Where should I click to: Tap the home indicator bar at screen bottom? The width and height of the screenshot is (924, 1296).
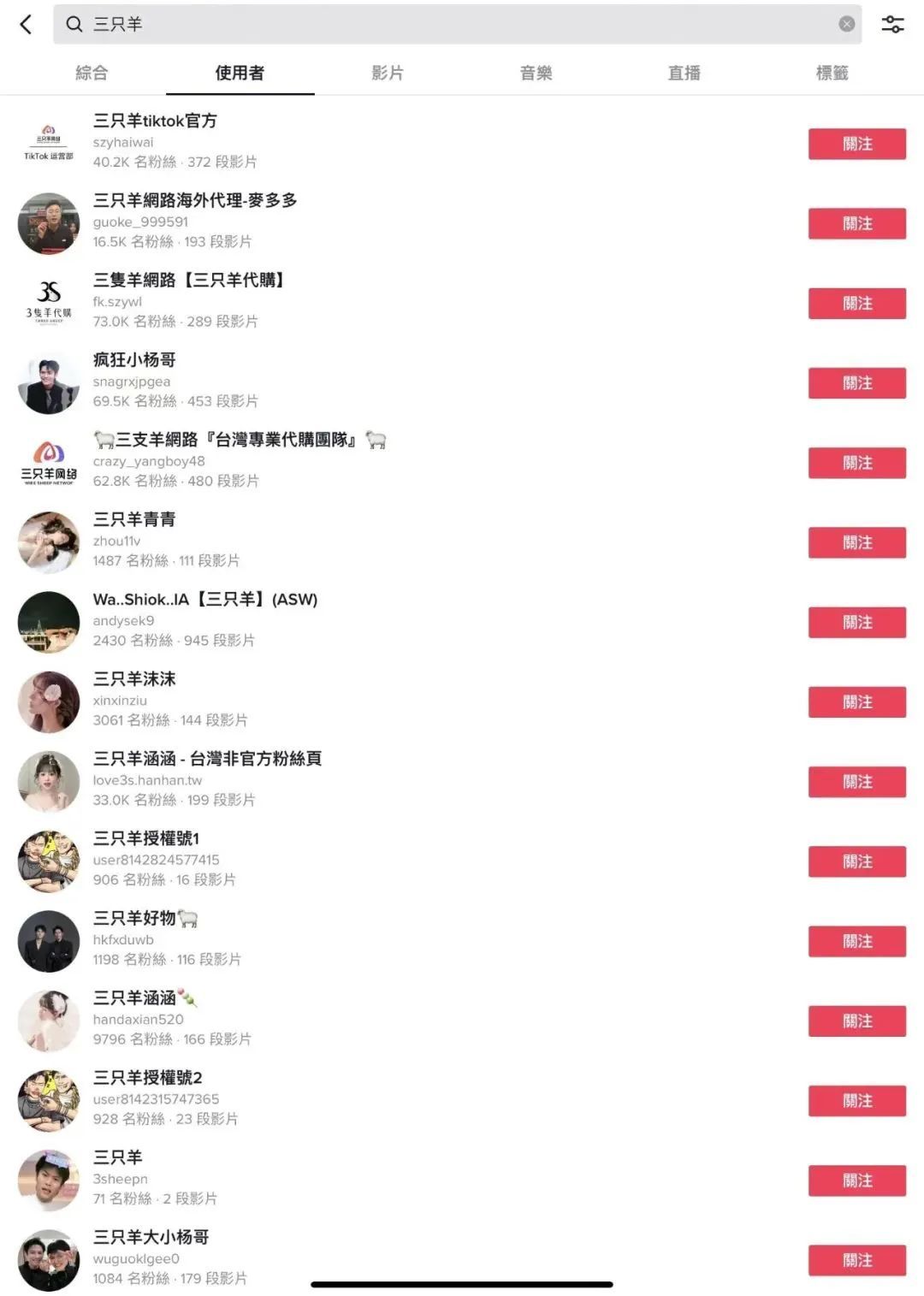coord(462,1281)
